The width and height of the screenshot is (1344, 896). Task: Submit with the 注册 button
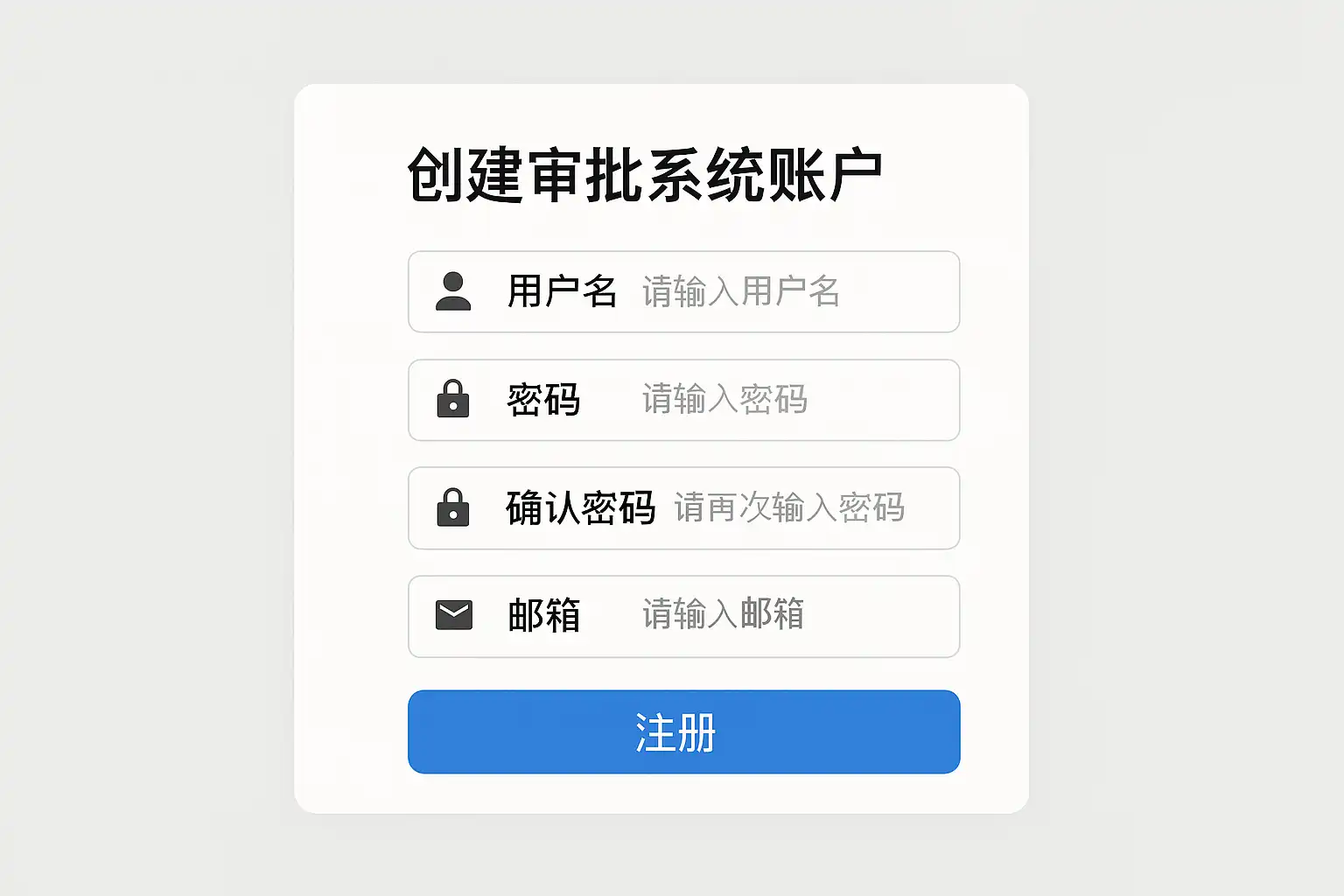(x=683, y=731)
